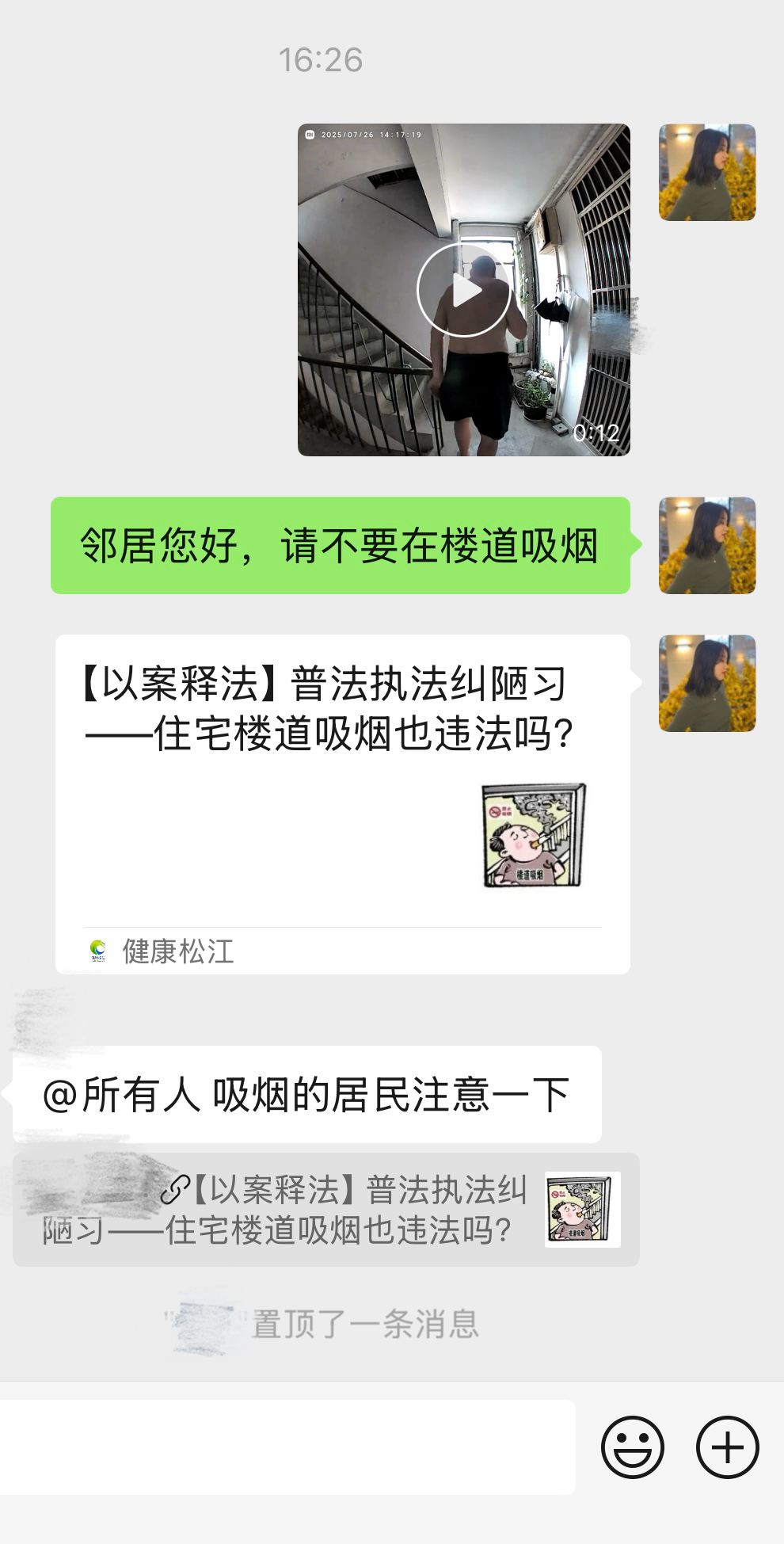Open the 【以案释法】 article card from 健康松江
Viewport: 784px width, 1544px height.
coord(343,804)
